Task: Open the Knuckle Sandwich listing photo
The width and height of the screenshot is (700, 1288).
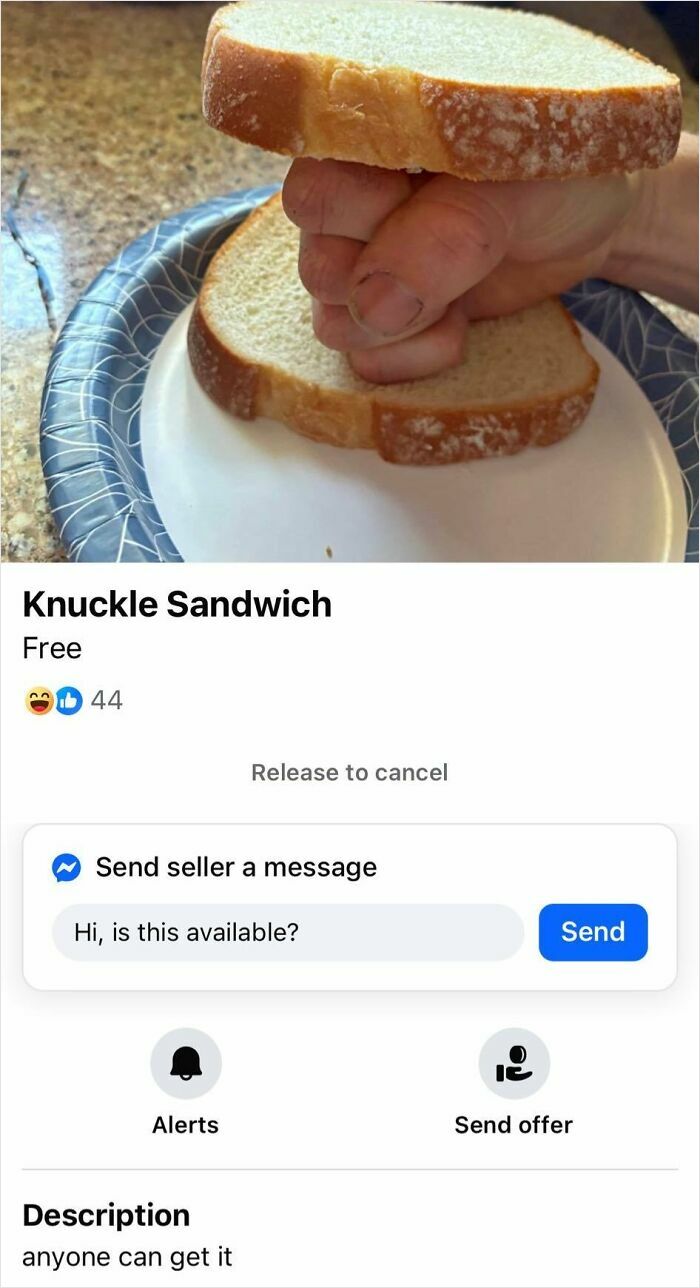Action: (350, 281)
